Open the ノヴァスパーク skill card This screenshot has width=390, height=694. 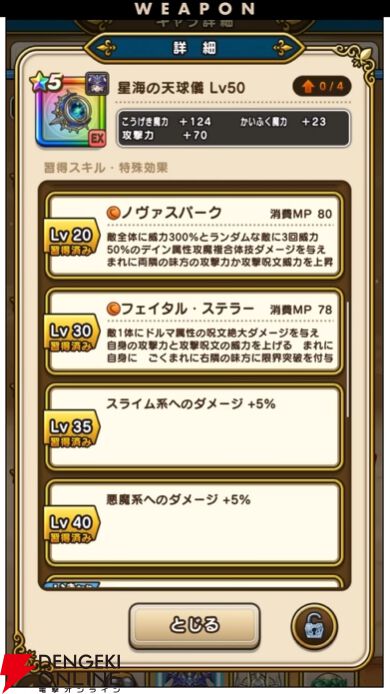(x=194, y=236)
